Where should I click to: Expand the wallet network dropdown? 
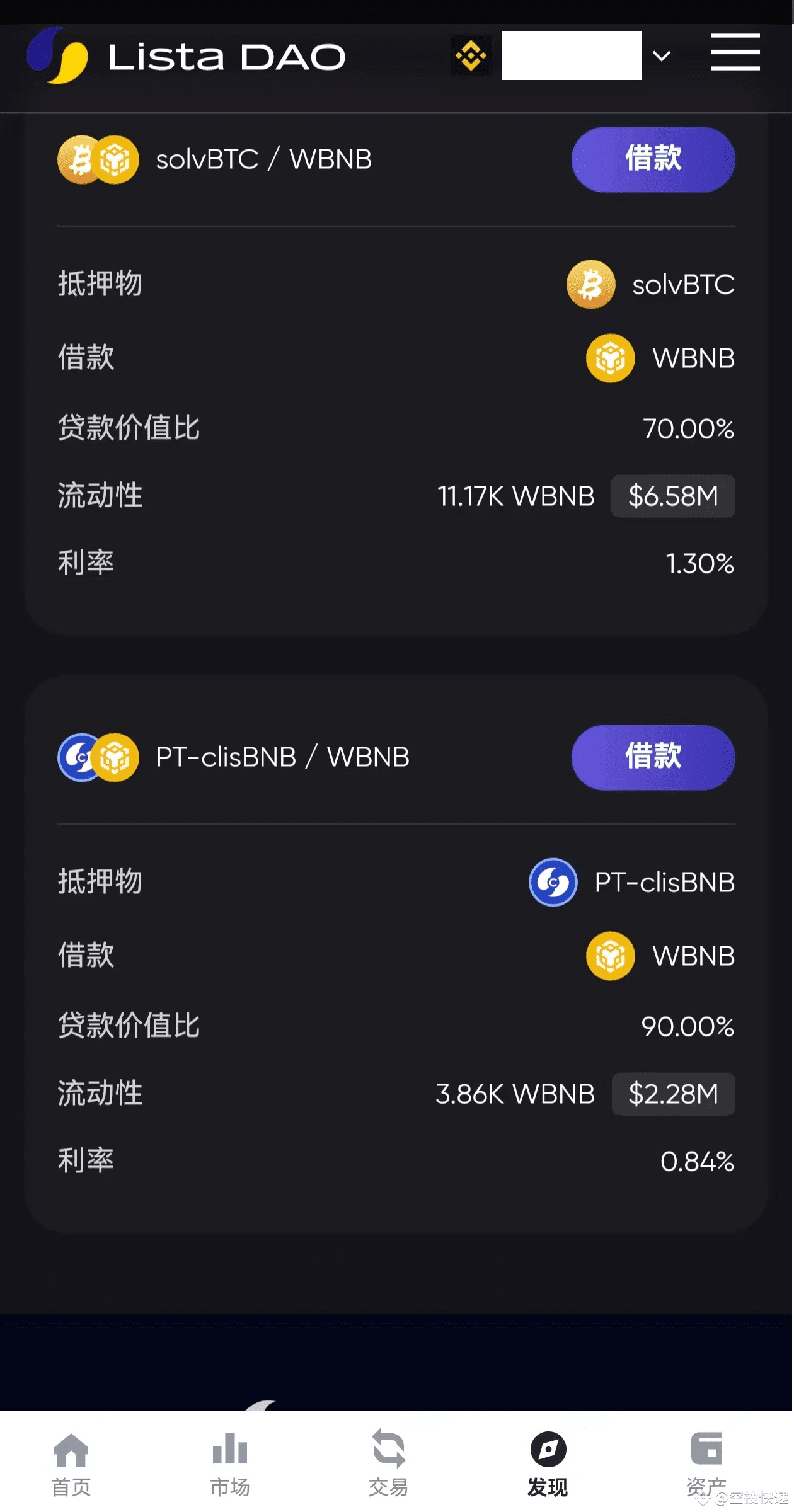click(x=661, y=56)
